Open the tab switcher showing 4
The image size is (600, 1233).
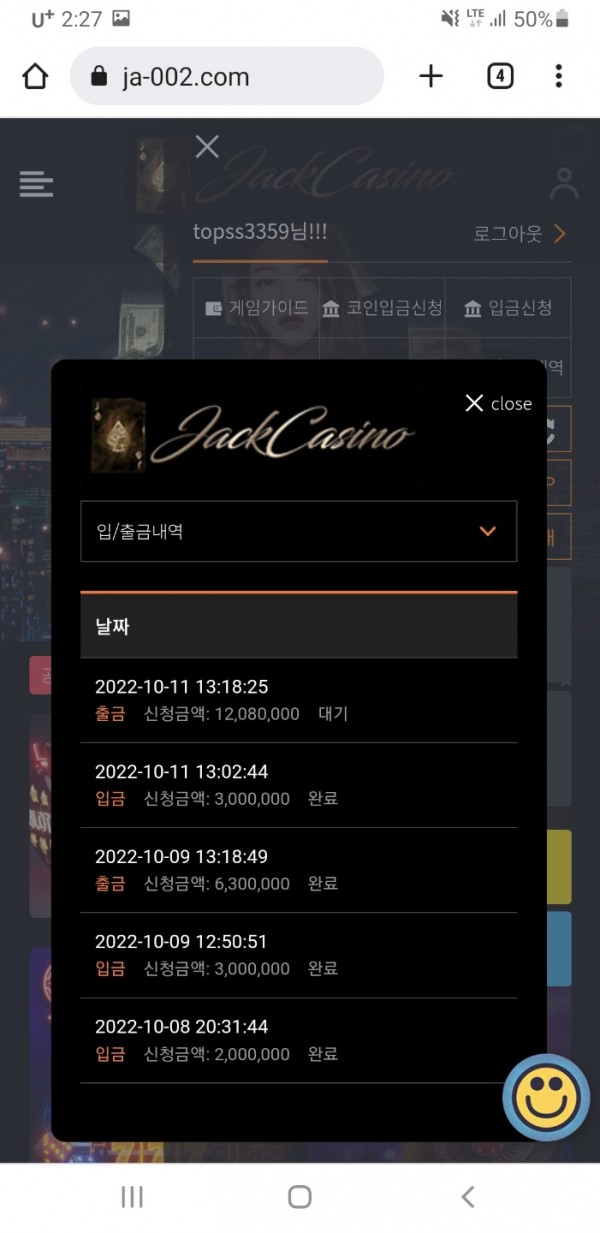point(500,76)
